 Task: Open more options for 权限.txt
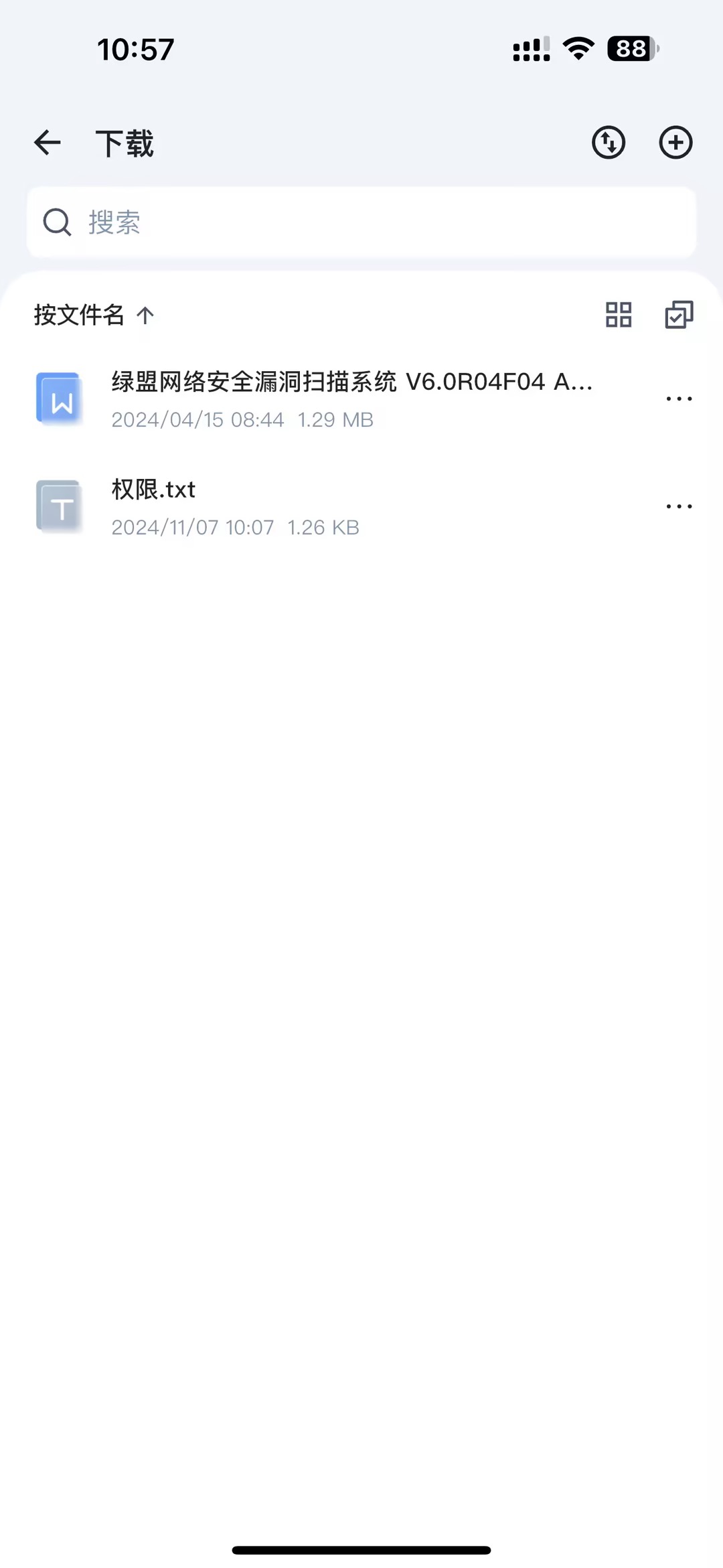coord(679,507)
